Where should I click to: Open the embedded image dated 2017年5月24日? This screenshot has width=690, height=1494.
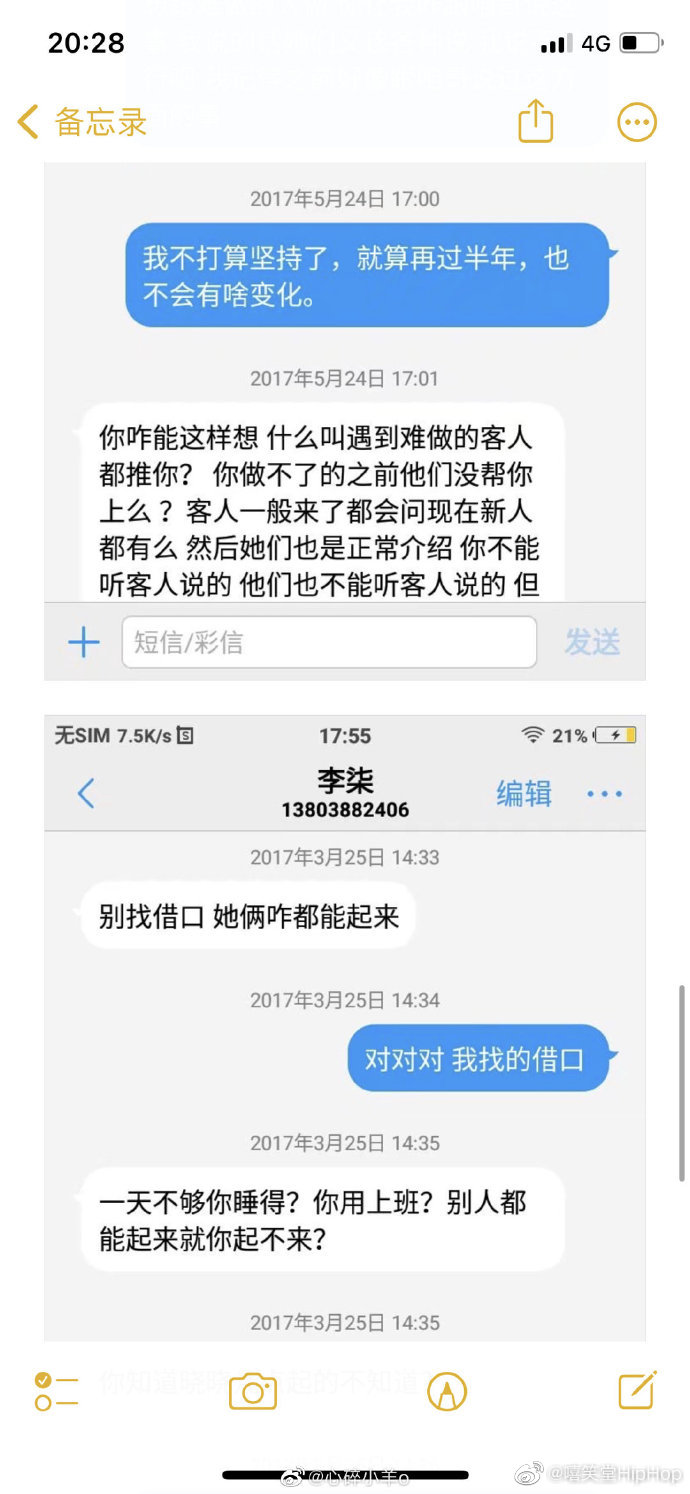click(345, 421)
